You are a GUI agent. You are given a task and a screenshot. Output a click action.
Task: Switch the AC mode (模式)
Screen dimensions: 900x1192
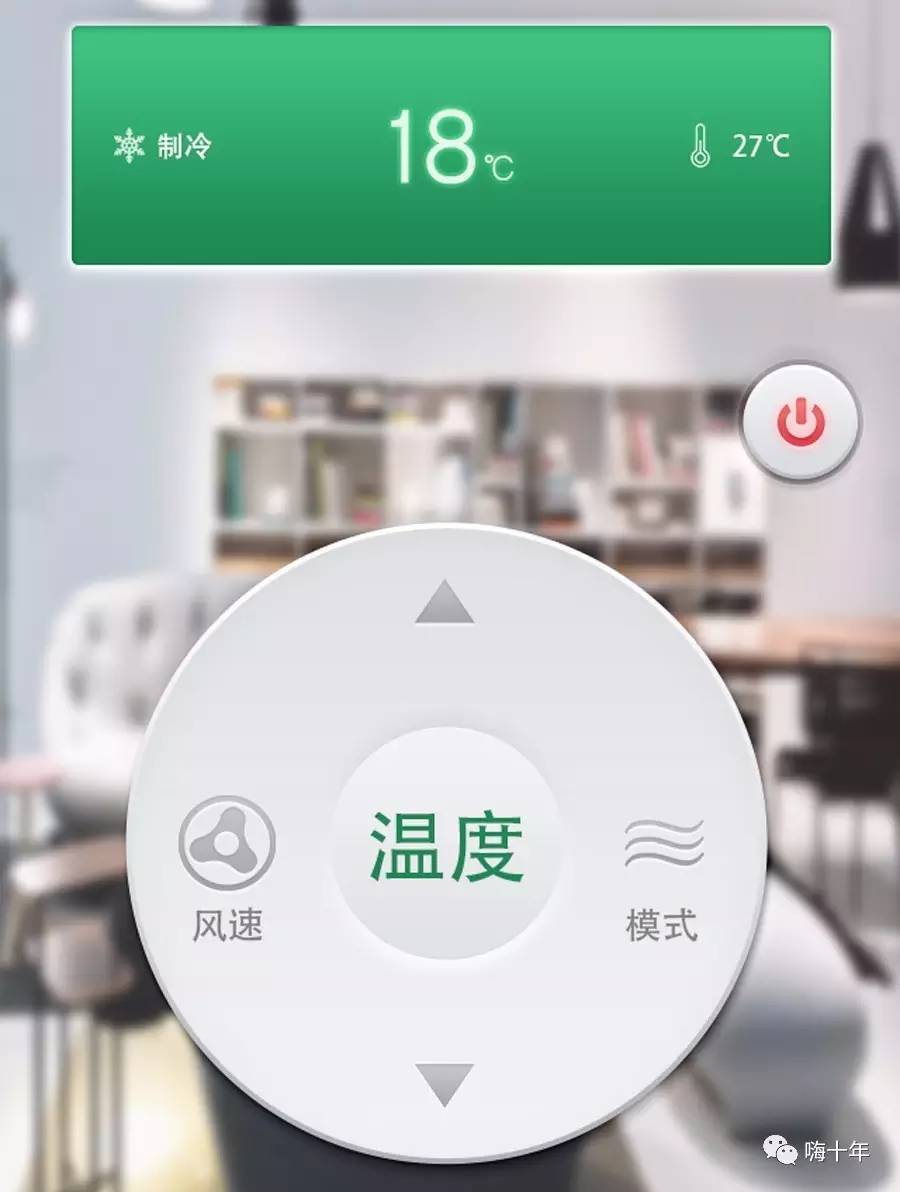(x=663, y=870)
